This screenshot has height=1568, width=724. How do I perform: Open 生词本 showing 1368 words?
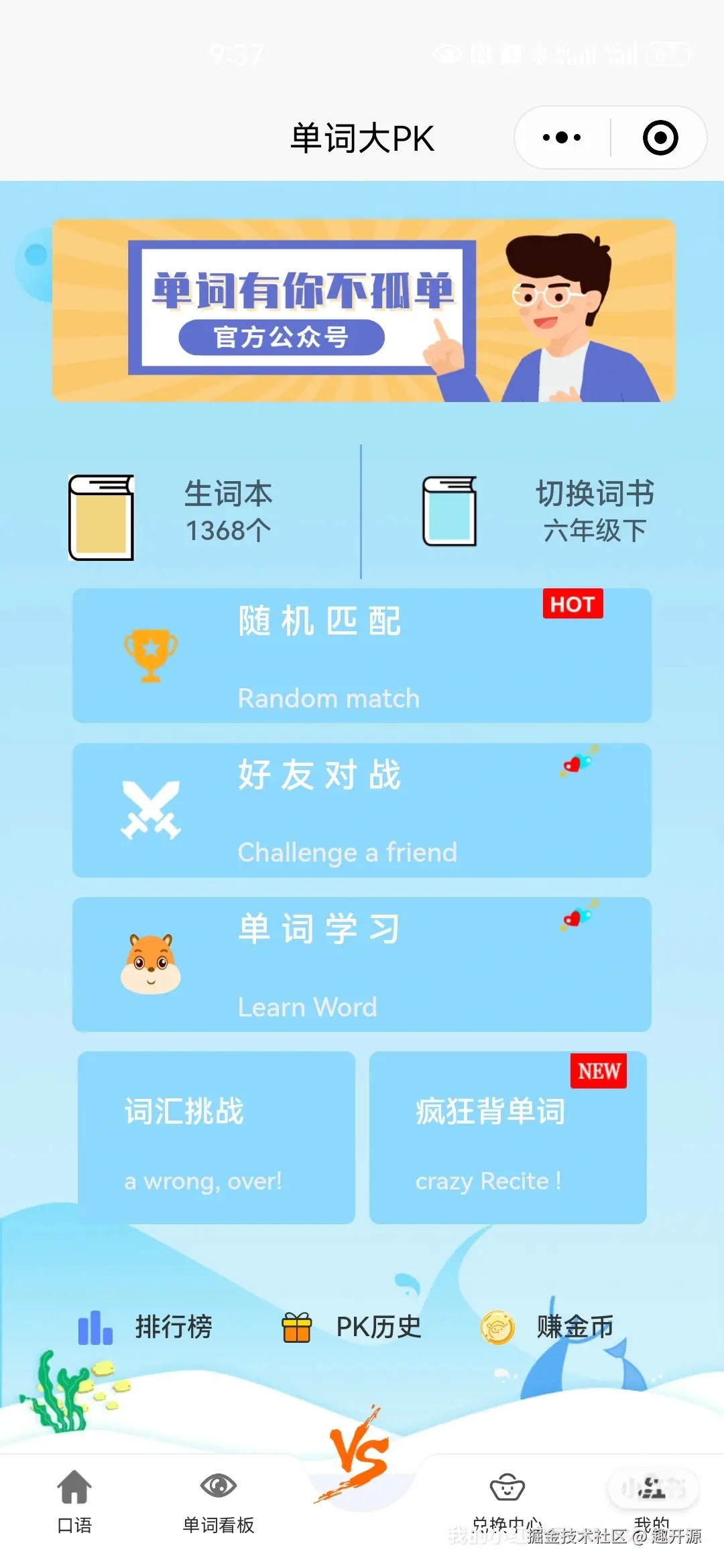[228, 513]
